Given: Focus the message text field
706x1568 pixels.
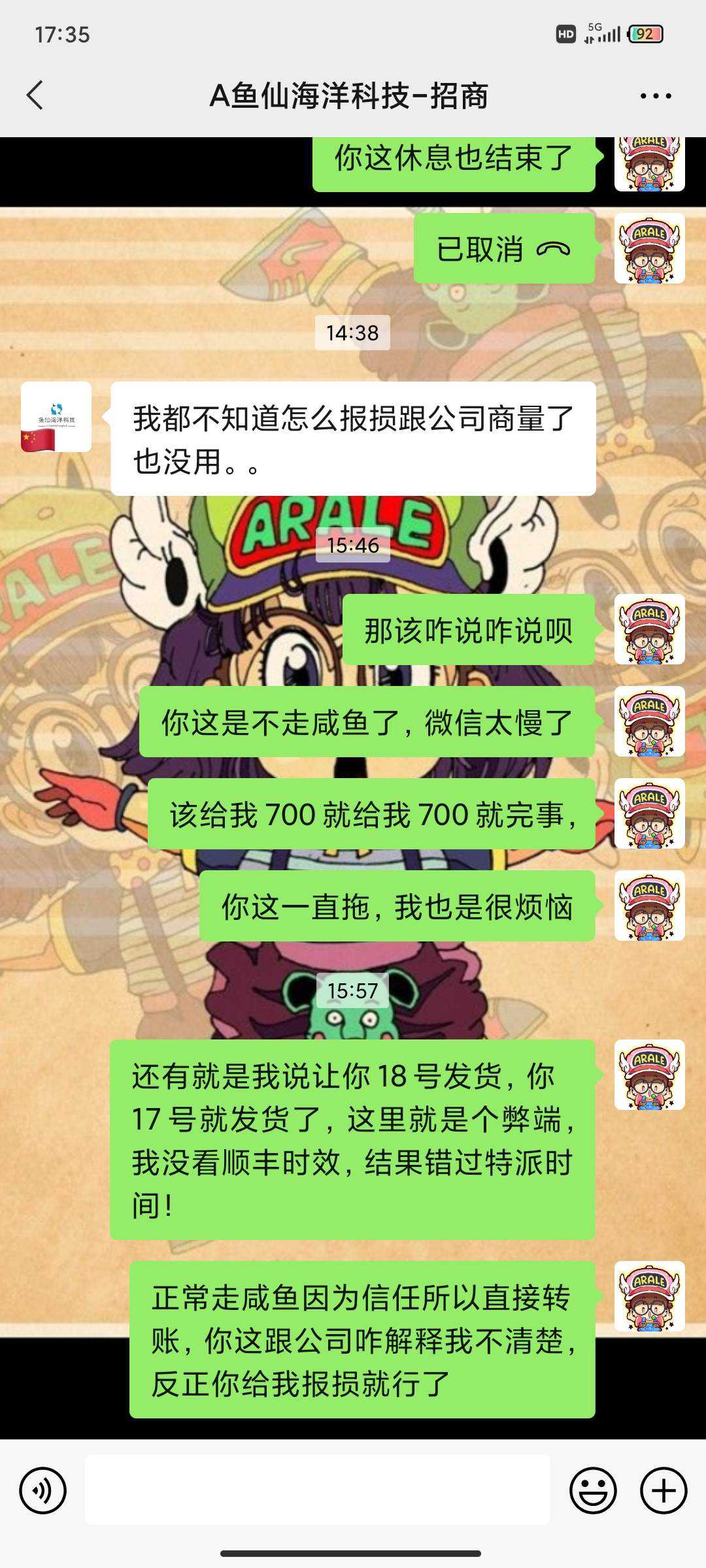Looking at the screenshot, I should tap(317, 1490).
